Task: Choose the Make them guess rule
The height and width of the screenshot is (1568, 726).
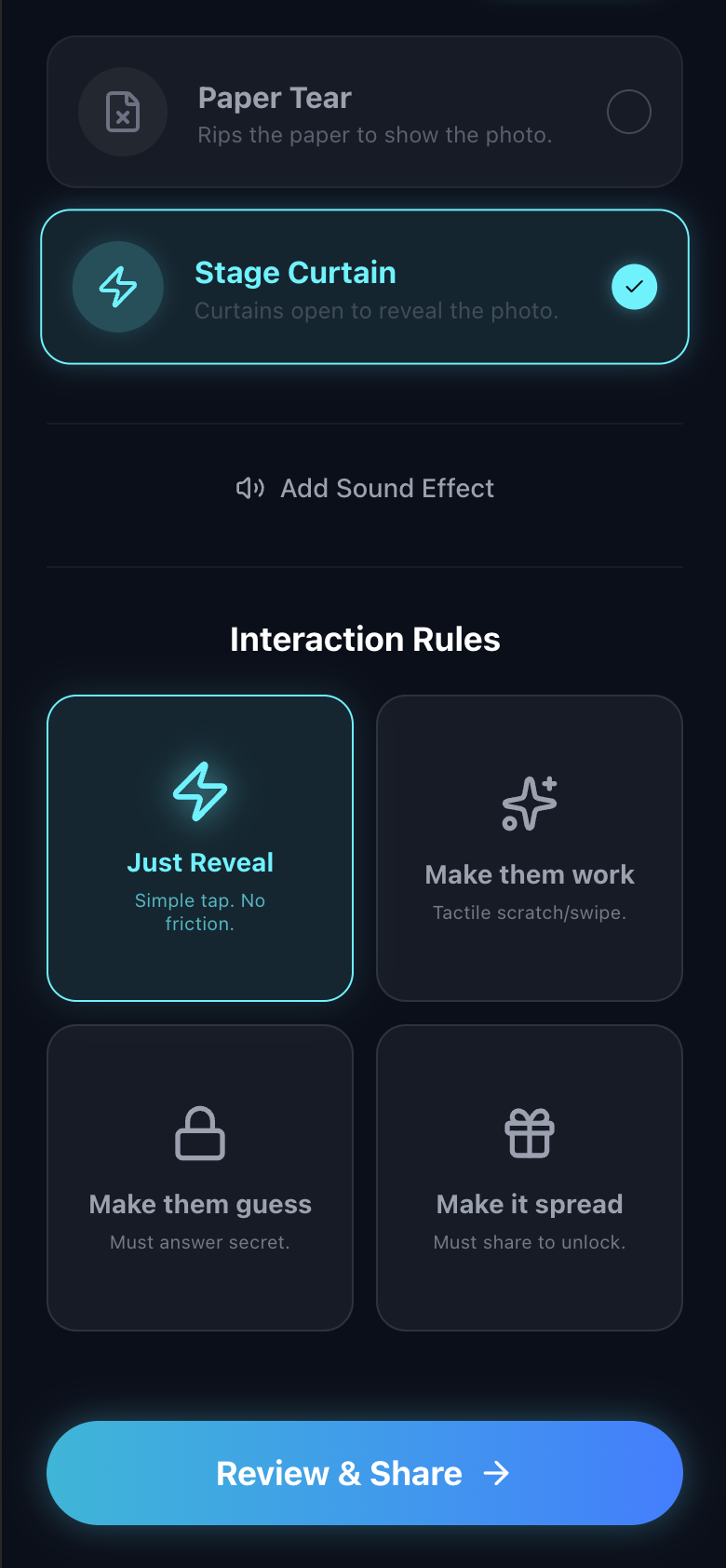Action: 200,1178
